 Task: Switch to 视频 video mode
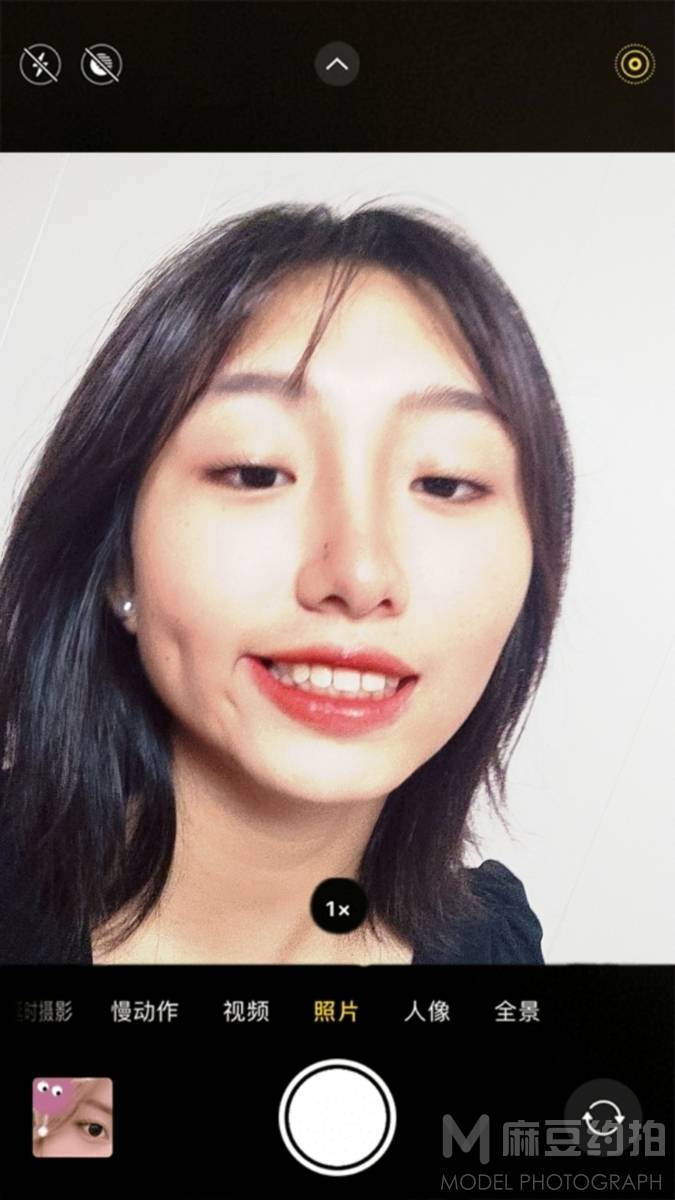coord(246,1011)
